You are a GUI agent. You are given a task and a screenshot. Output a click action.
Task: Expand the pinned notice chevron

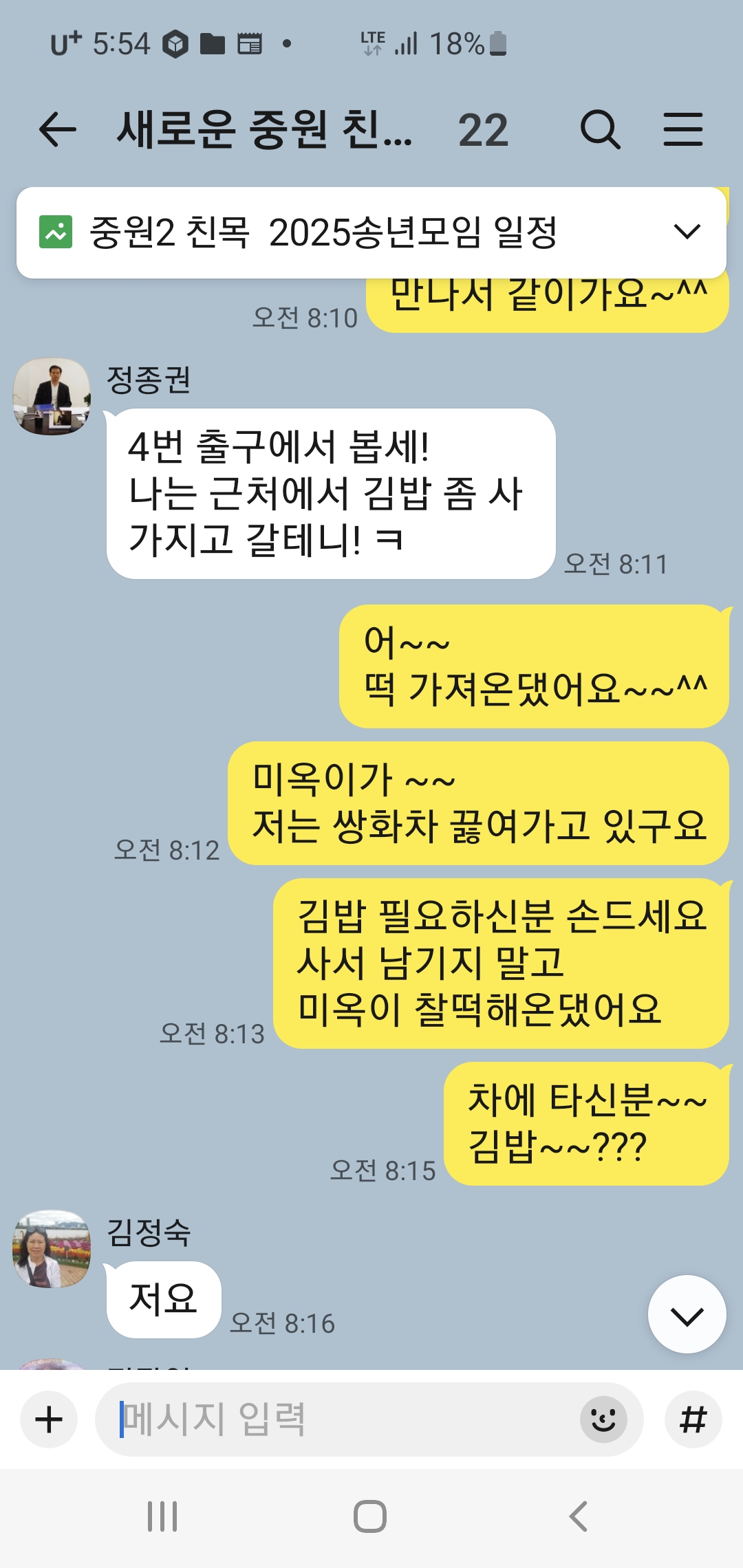pos(687,232)
